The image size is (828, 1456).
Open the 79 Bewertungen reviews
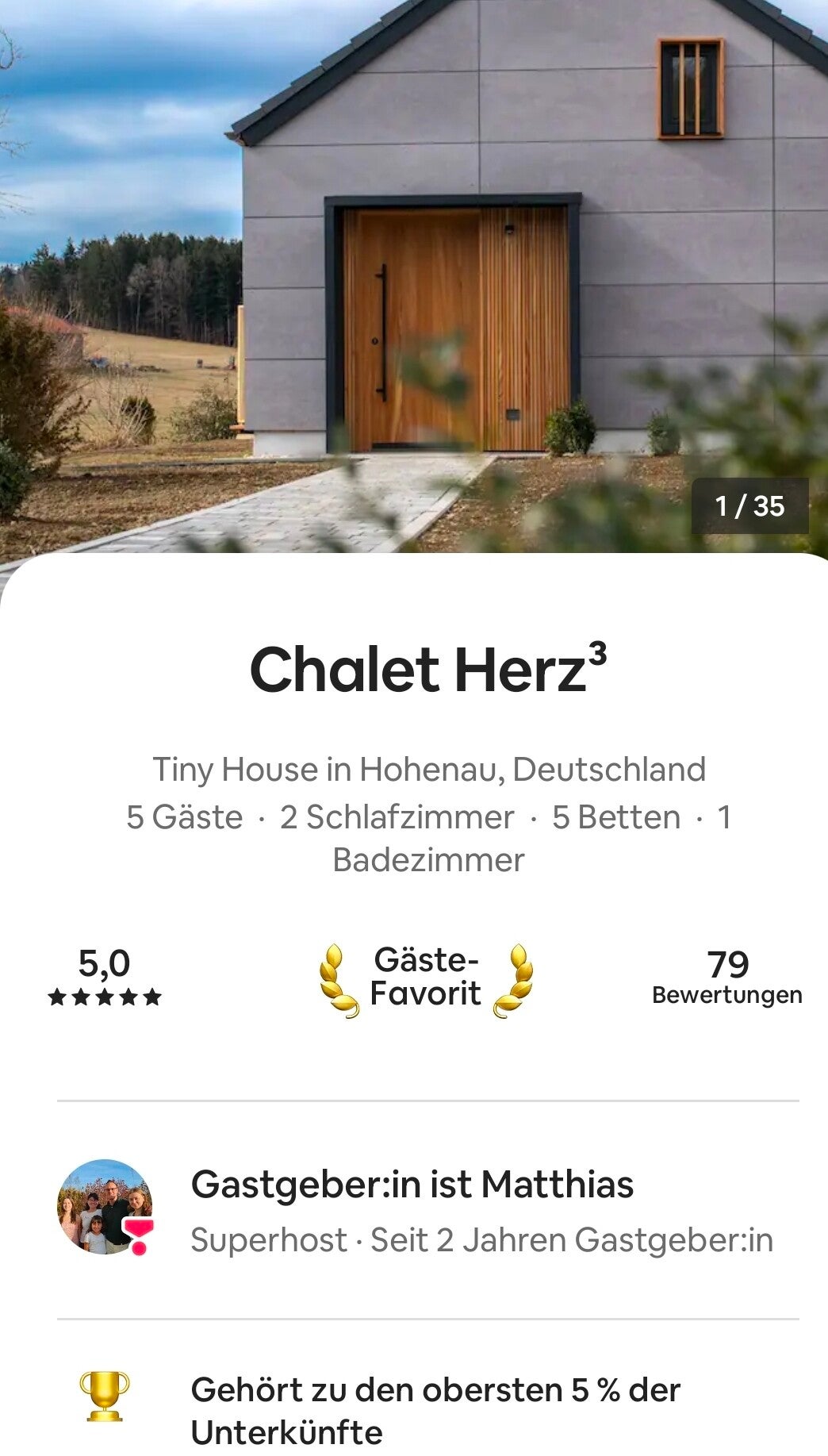tap(726, 978)
